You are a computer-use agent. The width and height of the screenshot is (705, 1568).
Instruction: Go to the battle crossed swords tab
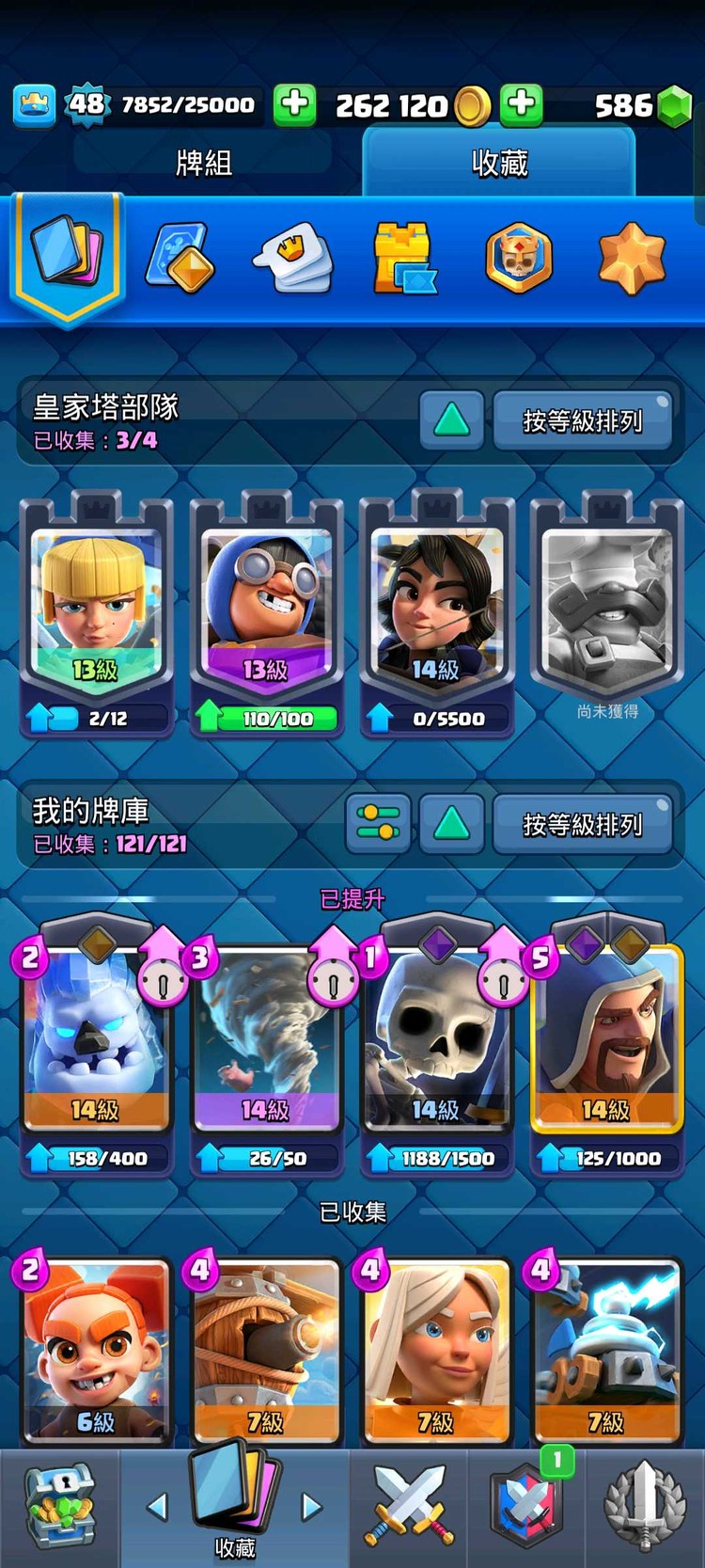pos(409,1507)
